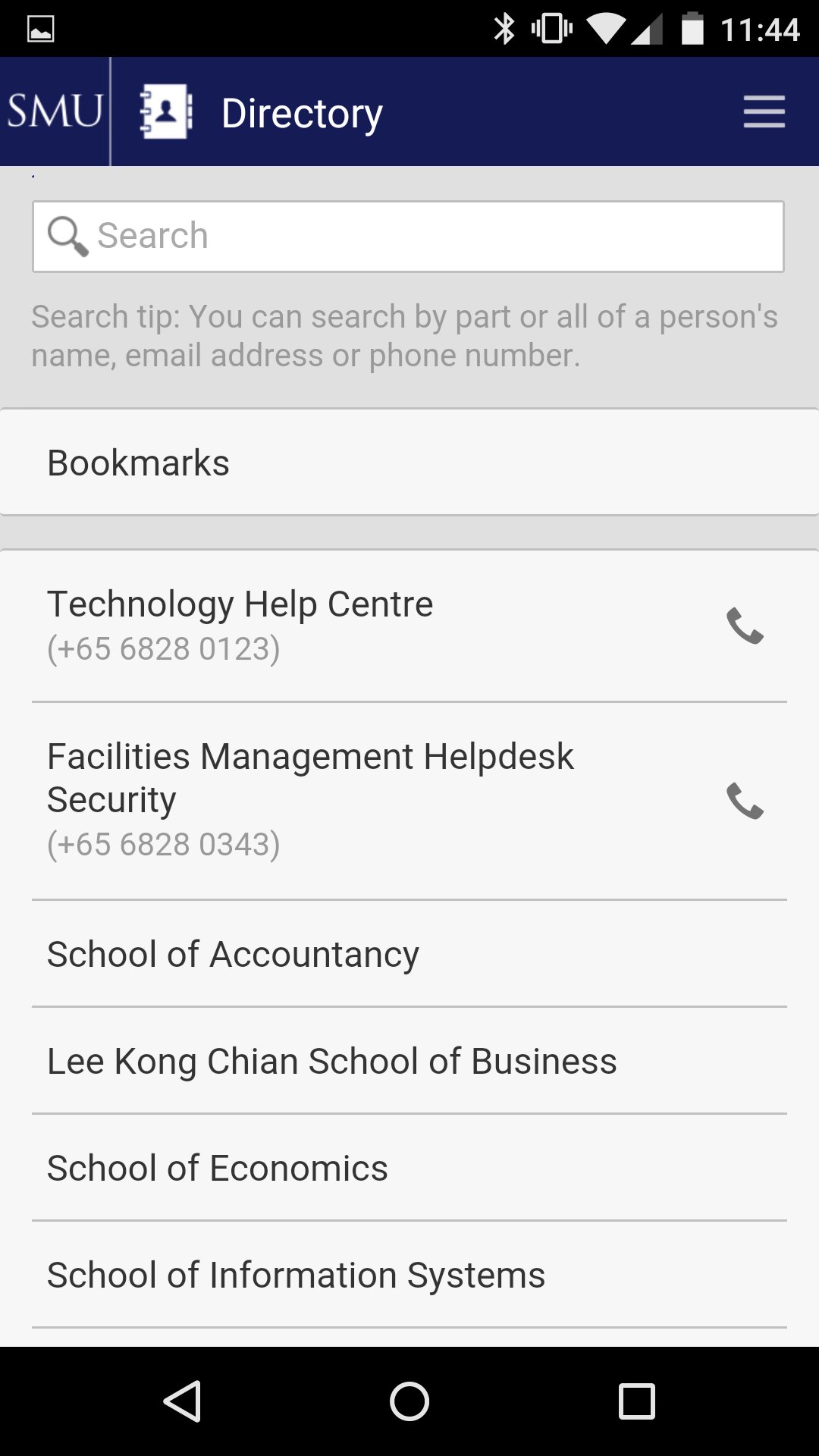
Task: Return to the home screen
Action: pos(409,1401)
